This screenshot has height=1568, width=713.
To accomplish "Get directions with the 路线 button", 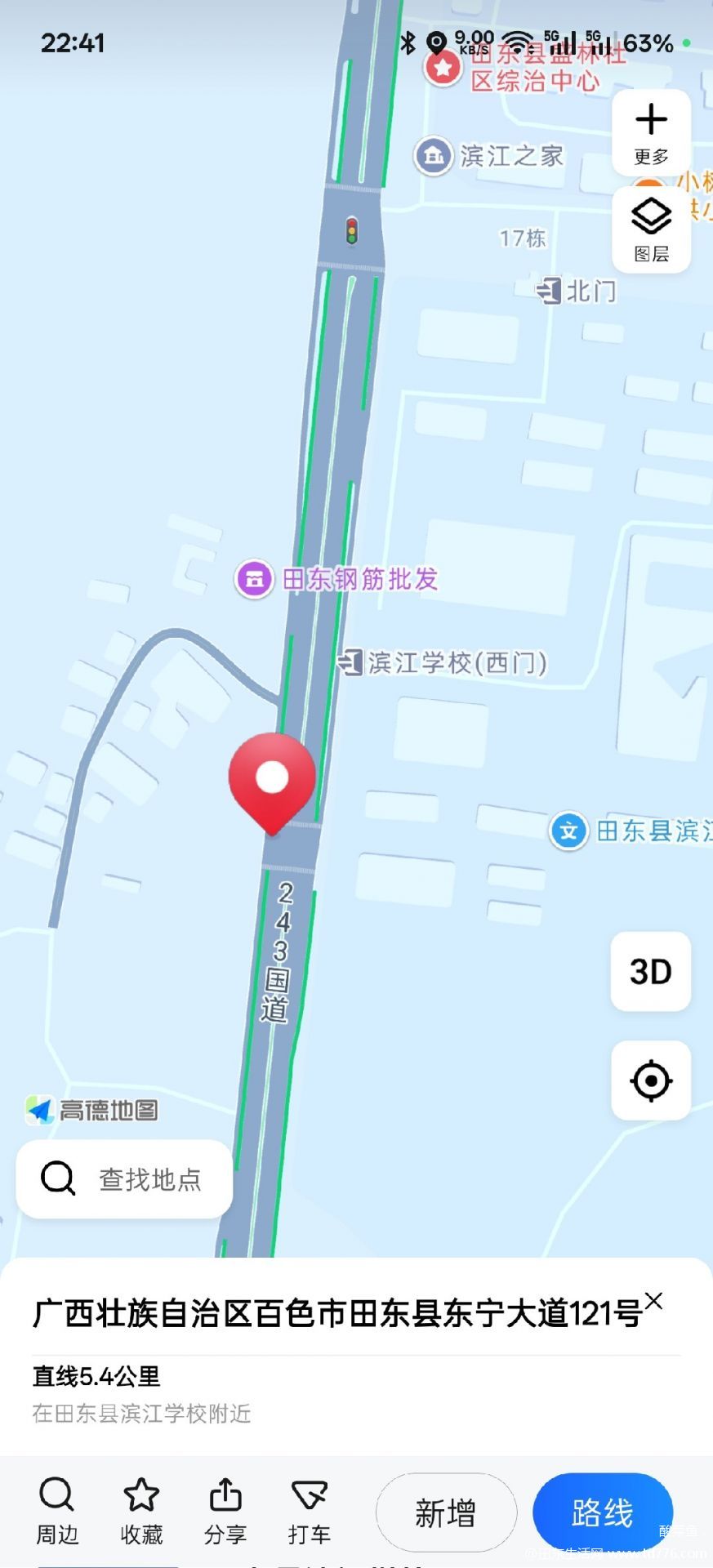I will (603, 1512).
